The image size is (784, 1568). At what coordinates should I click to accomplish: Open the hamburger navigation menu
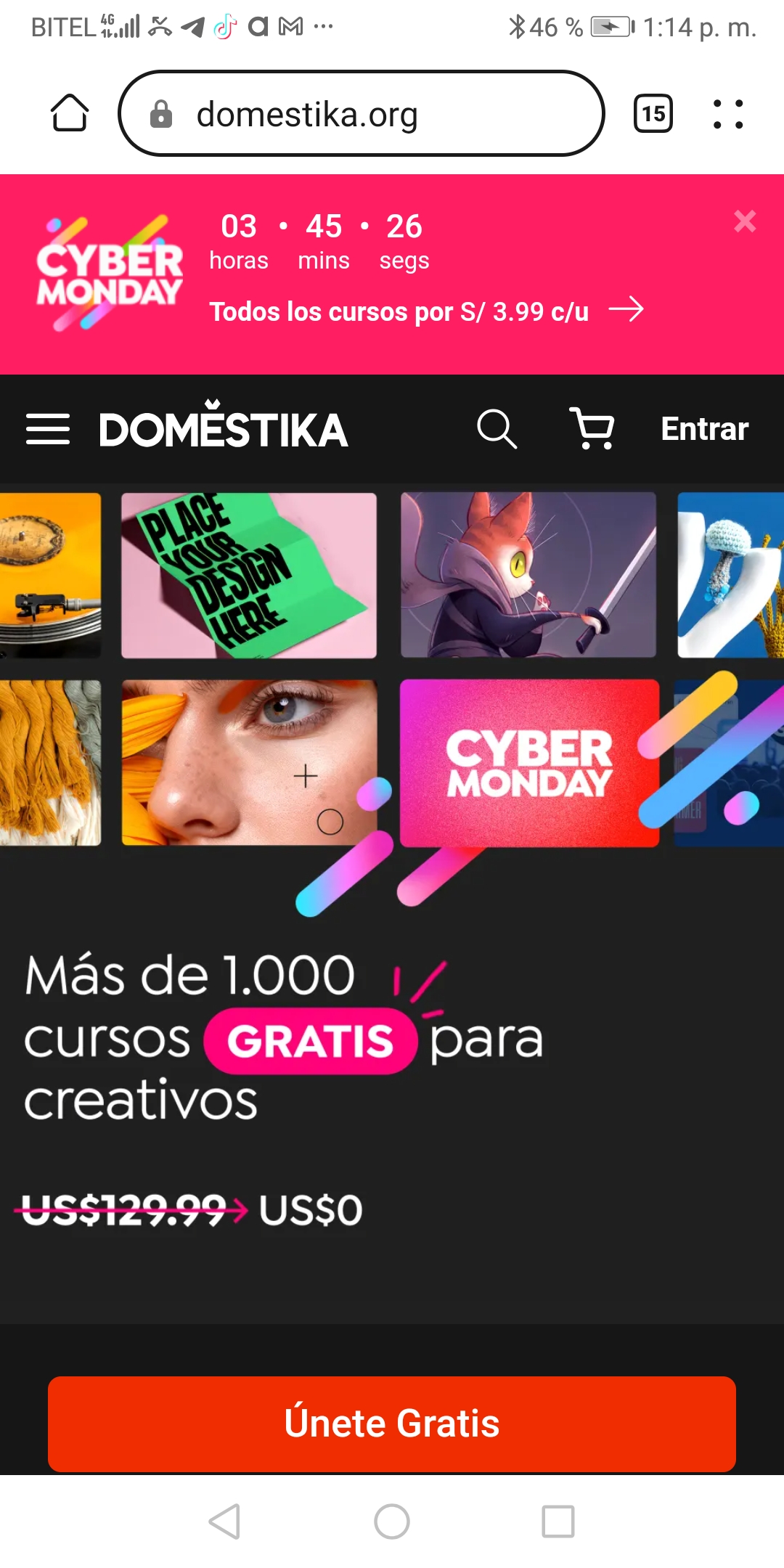[x=48, y=429]
